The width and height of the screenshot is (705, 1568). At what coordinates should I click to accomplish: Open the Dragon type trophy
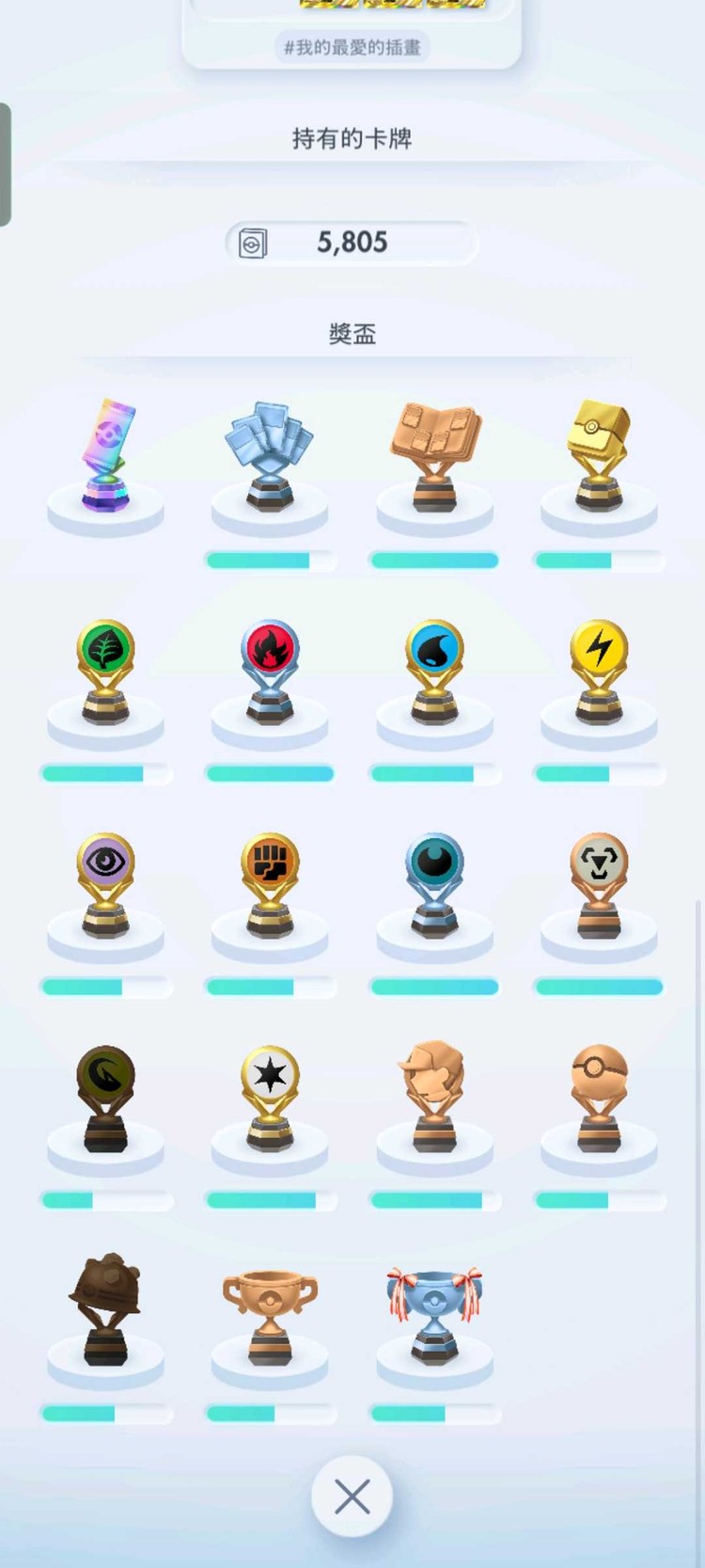point(106,1099)
